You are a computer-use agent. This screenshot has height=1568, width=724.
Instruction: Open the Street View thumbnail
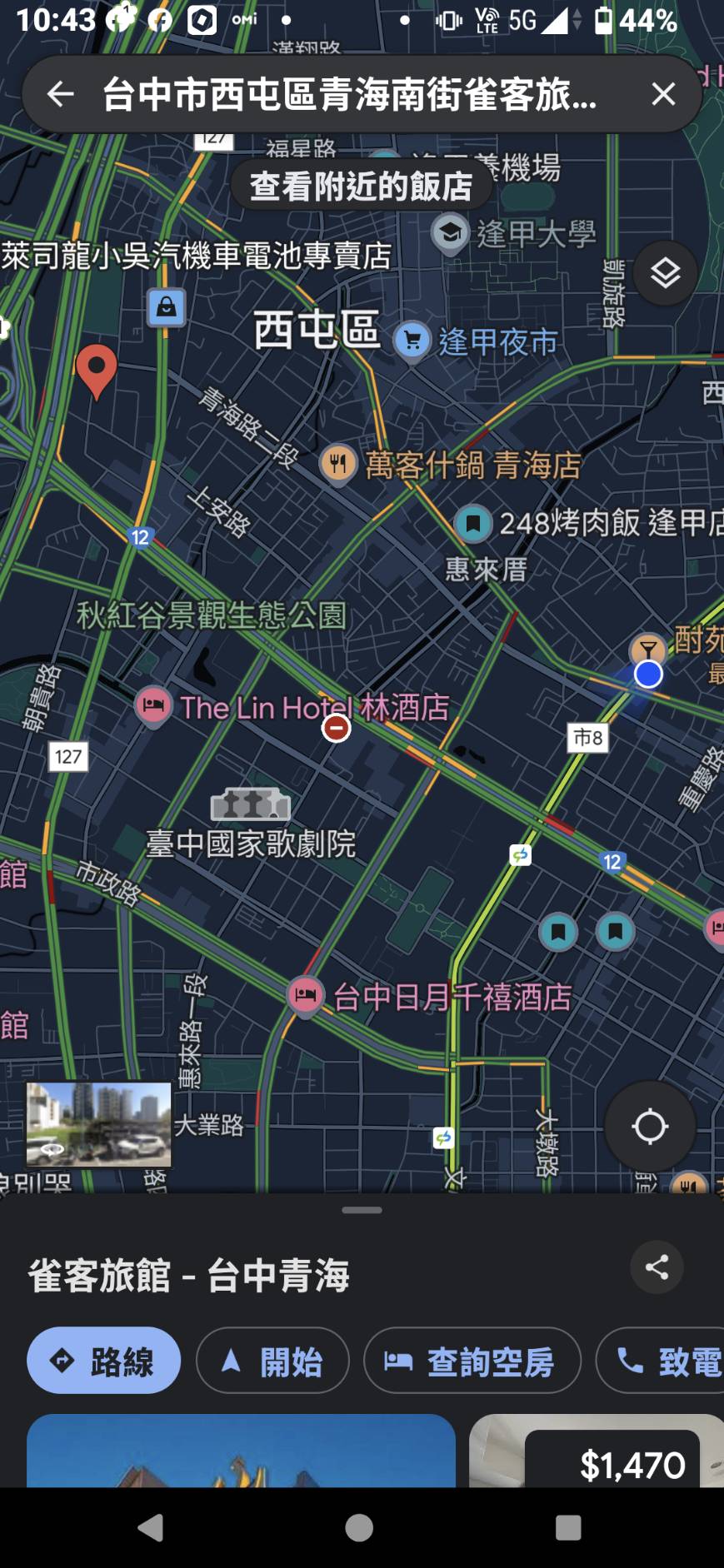click(98, 1124)
